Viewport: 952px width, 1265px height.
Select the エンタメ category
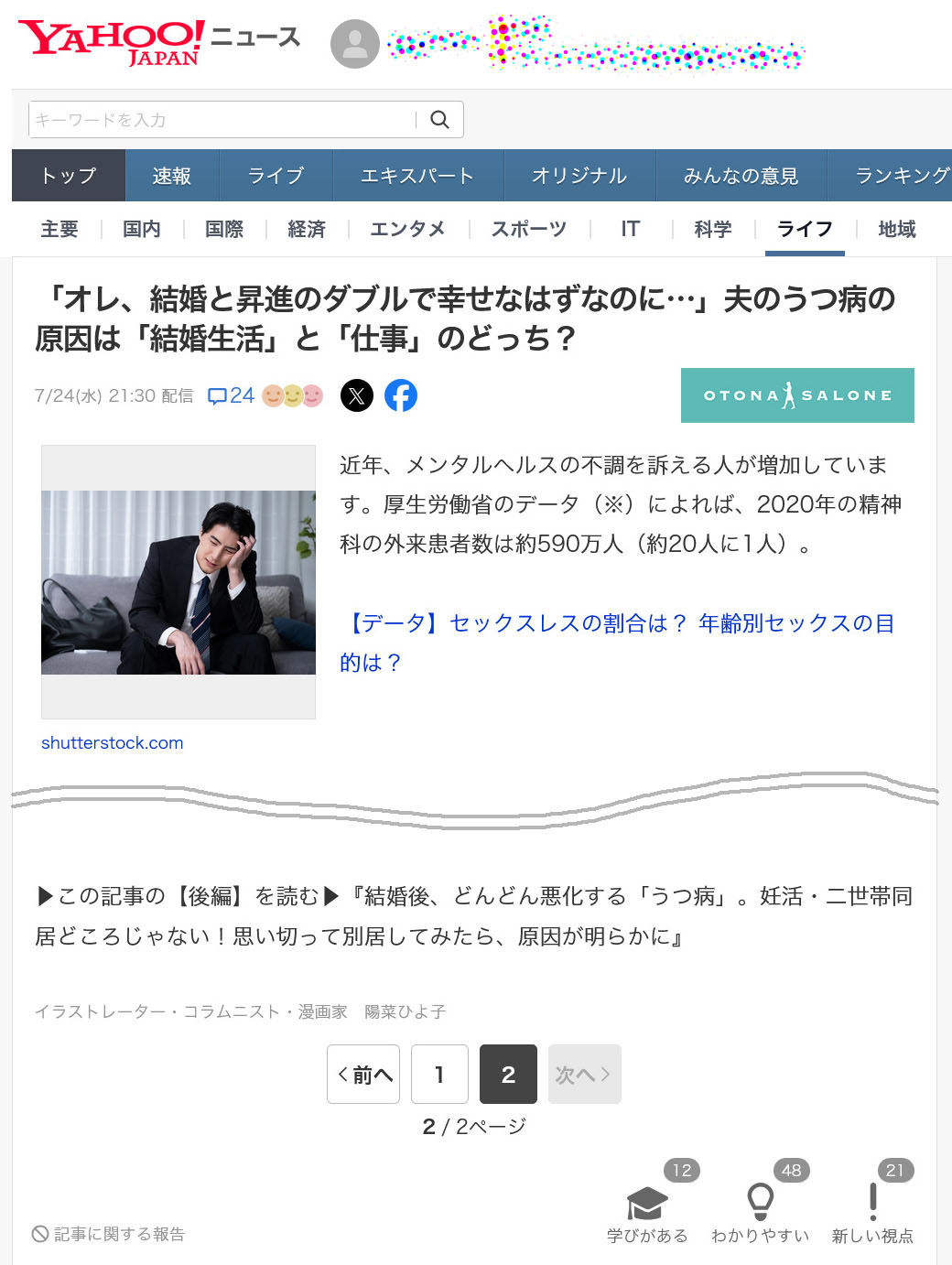407,229
